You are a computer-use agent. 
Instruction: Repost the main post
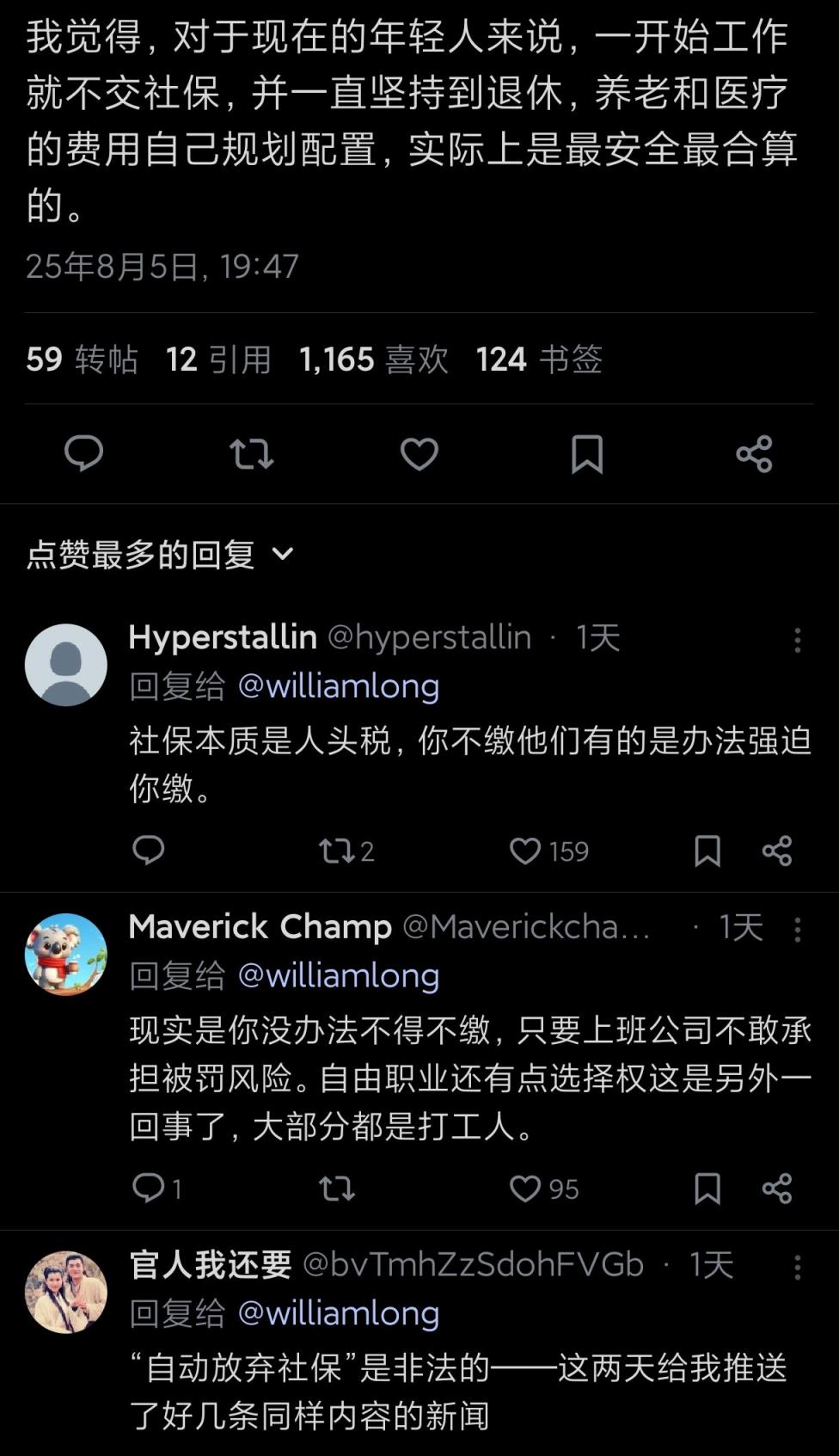[251, 453]
